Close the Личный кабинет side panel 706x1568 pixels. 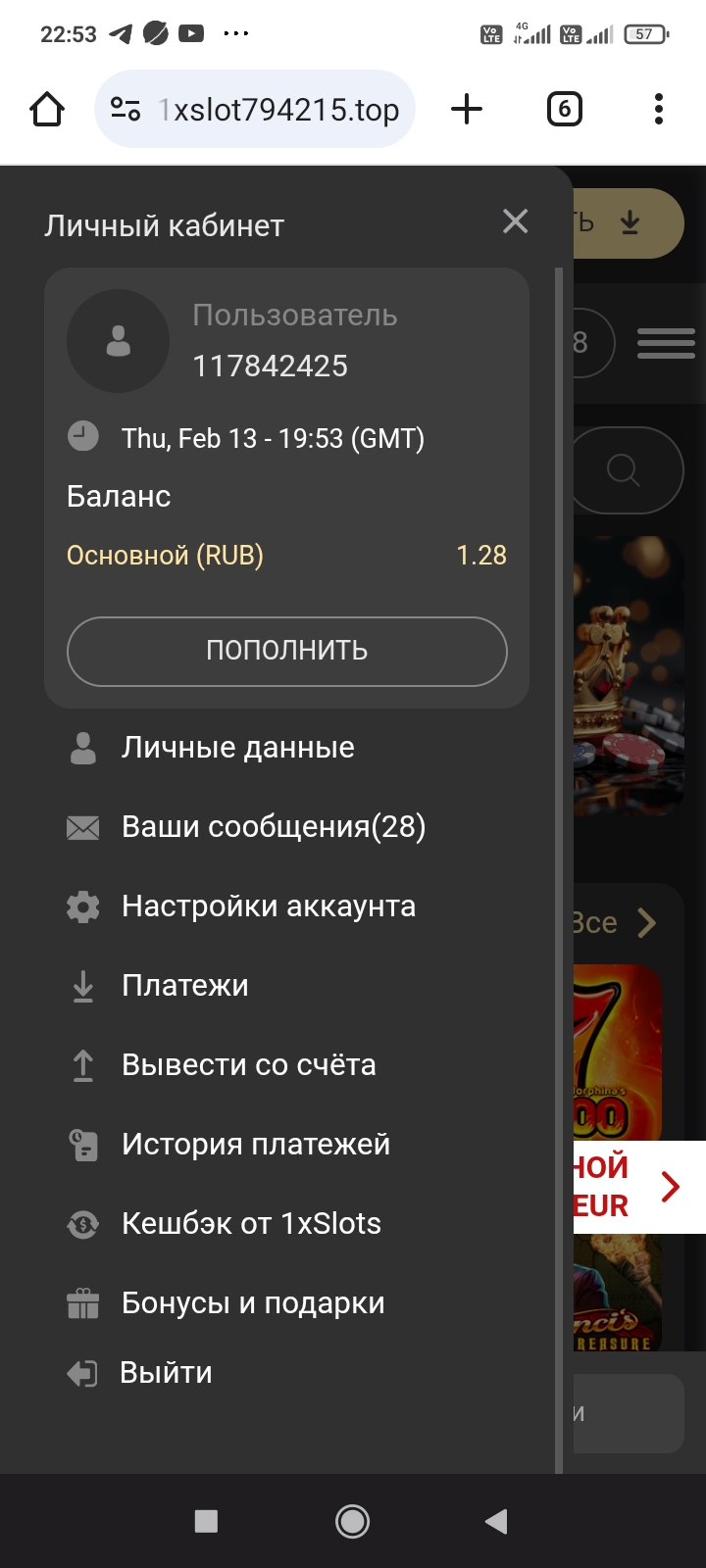pos(515,221)
